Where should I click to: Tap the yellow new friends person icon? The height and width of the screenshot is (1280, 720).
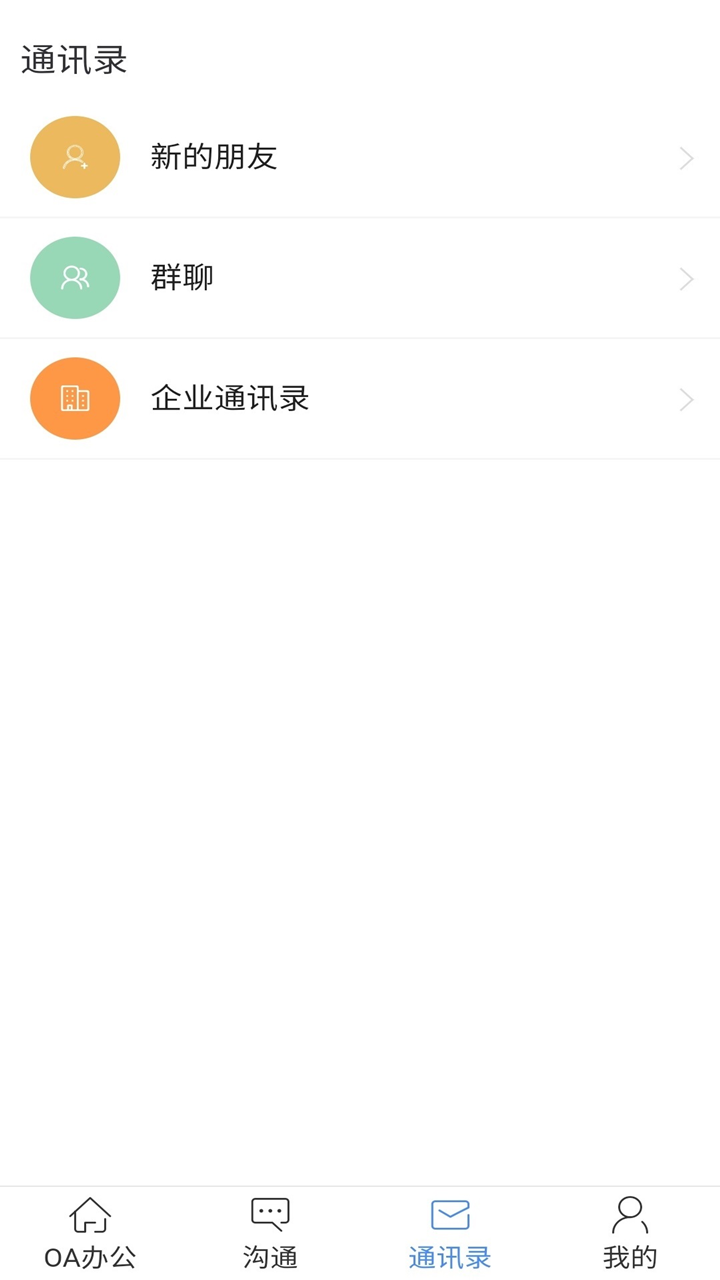coord(75,157)
